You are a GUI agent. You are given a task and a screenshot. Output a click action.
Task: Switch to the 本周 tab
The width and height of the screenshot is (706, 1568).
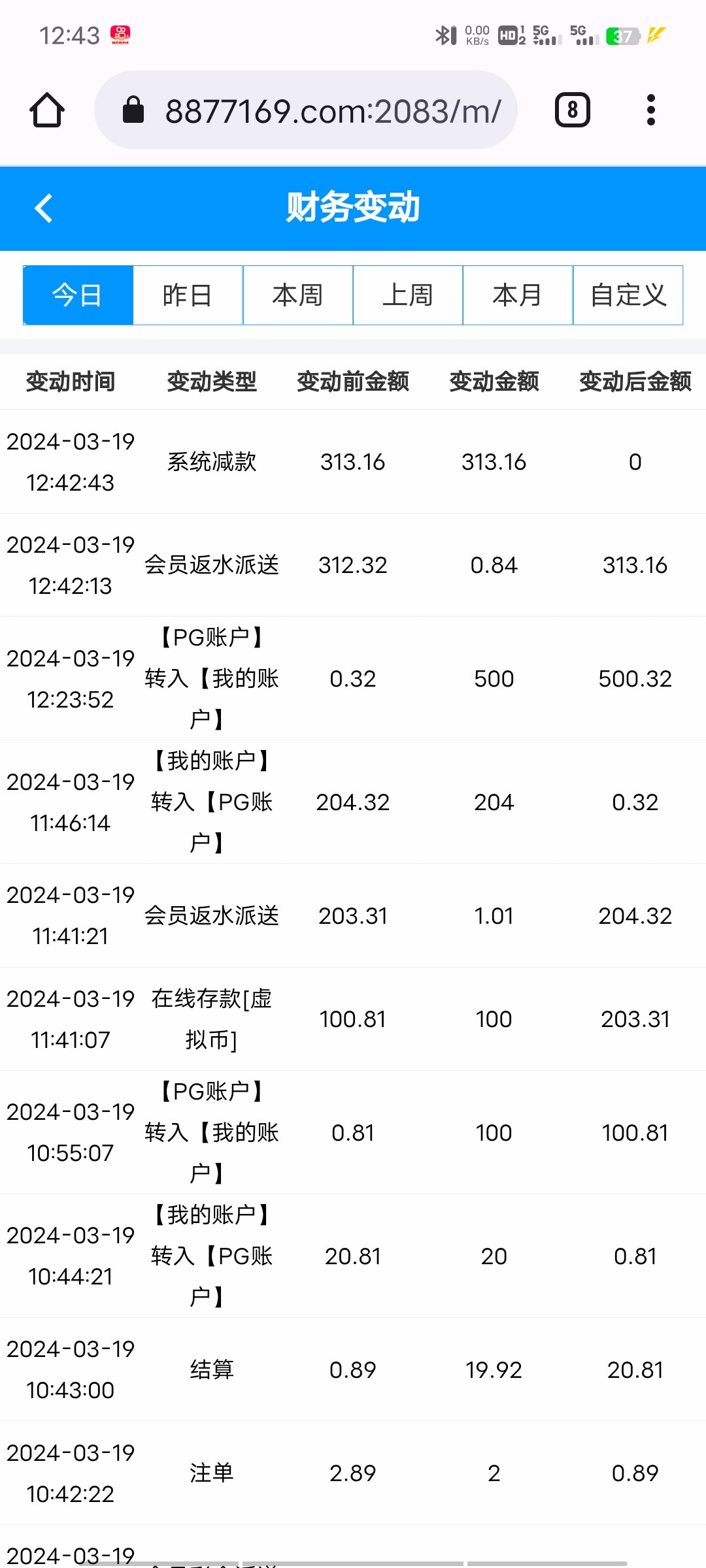(298, 295)
